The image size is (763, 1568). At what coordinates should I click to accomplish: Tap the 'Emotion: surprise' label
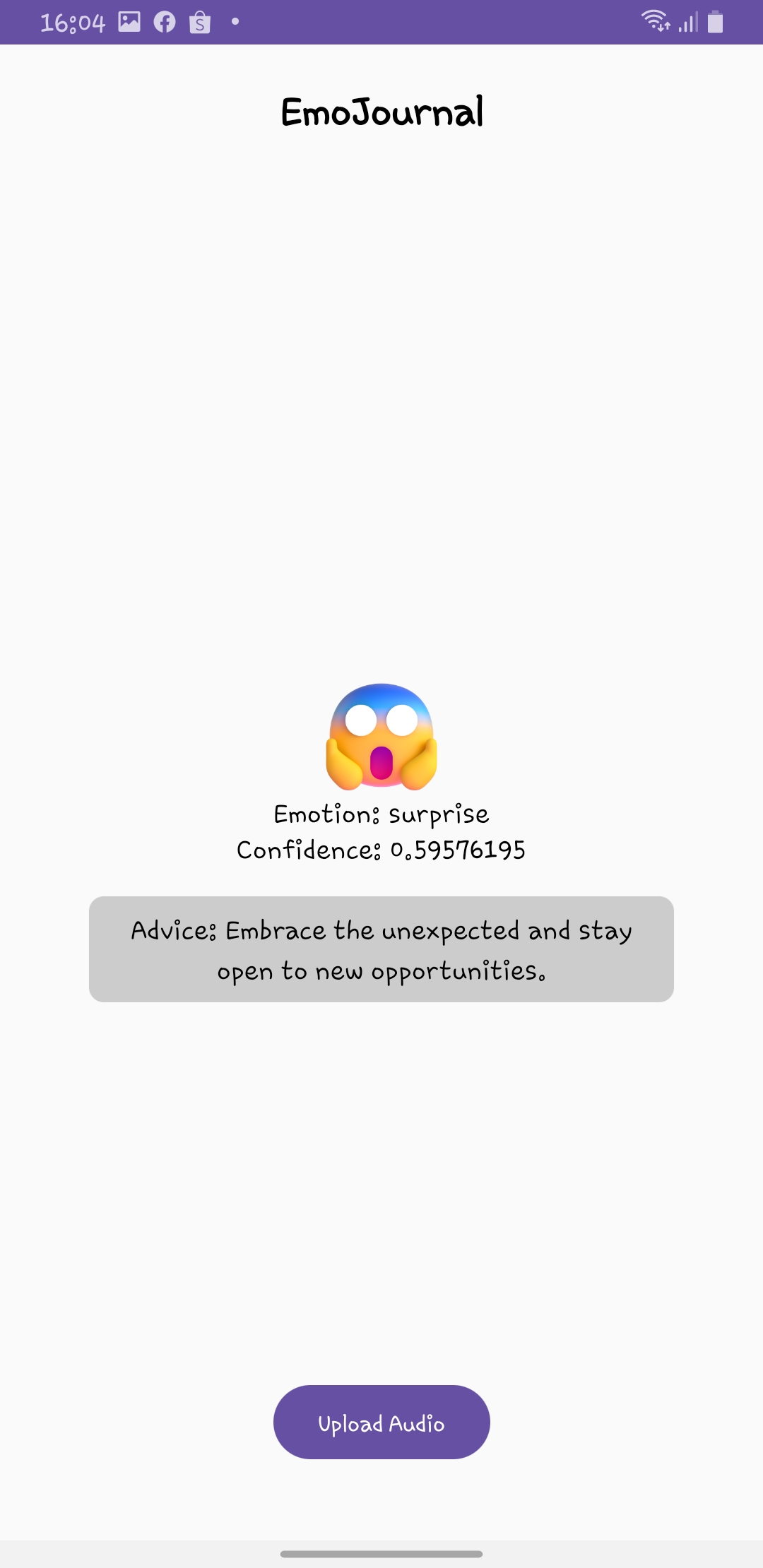point(381,814)
